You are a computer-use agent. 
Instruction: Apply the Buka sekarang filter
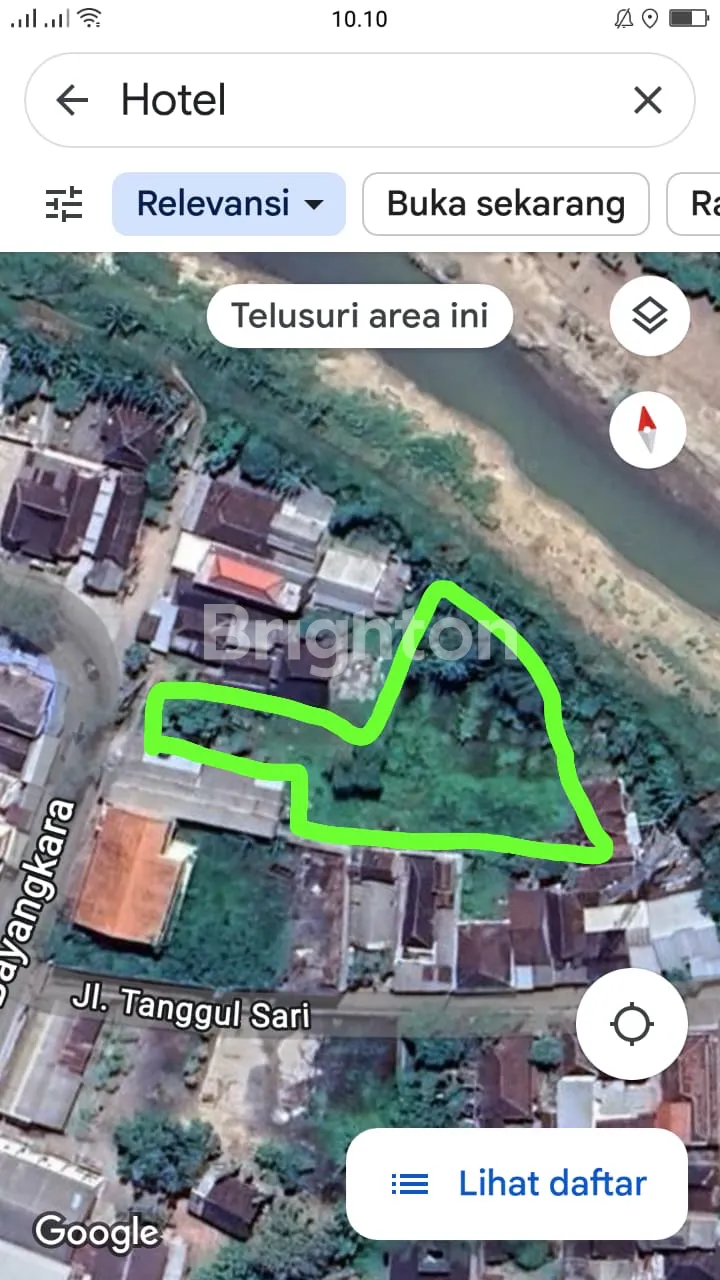click(505, 204)
